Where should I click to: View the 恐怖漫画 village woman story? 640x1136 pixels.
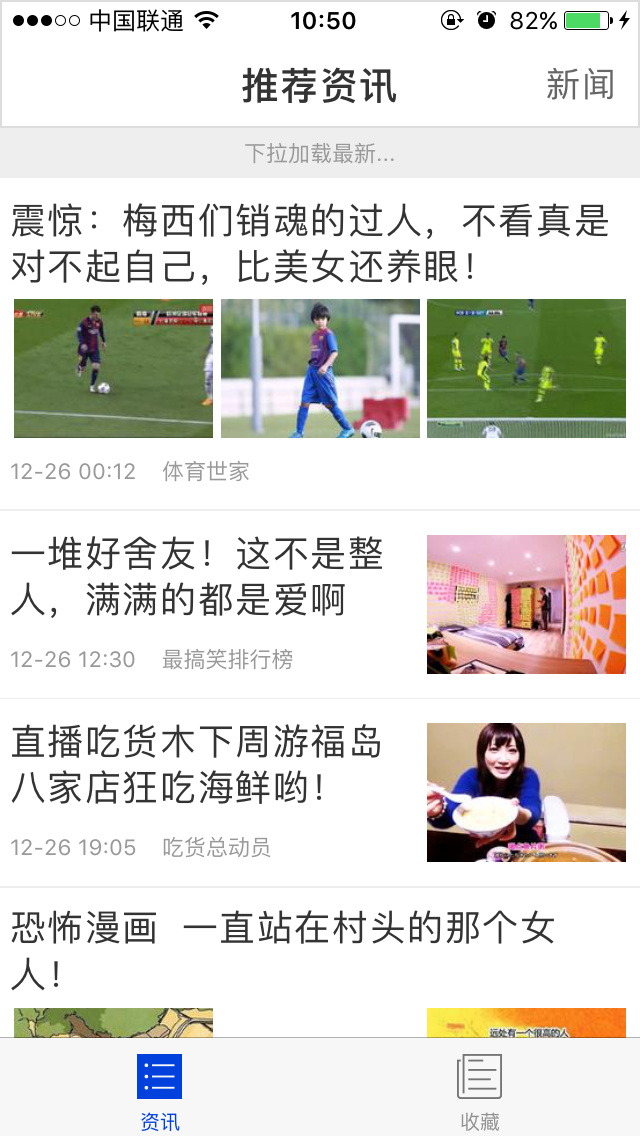pyautogui.click(x=282, y=950)
